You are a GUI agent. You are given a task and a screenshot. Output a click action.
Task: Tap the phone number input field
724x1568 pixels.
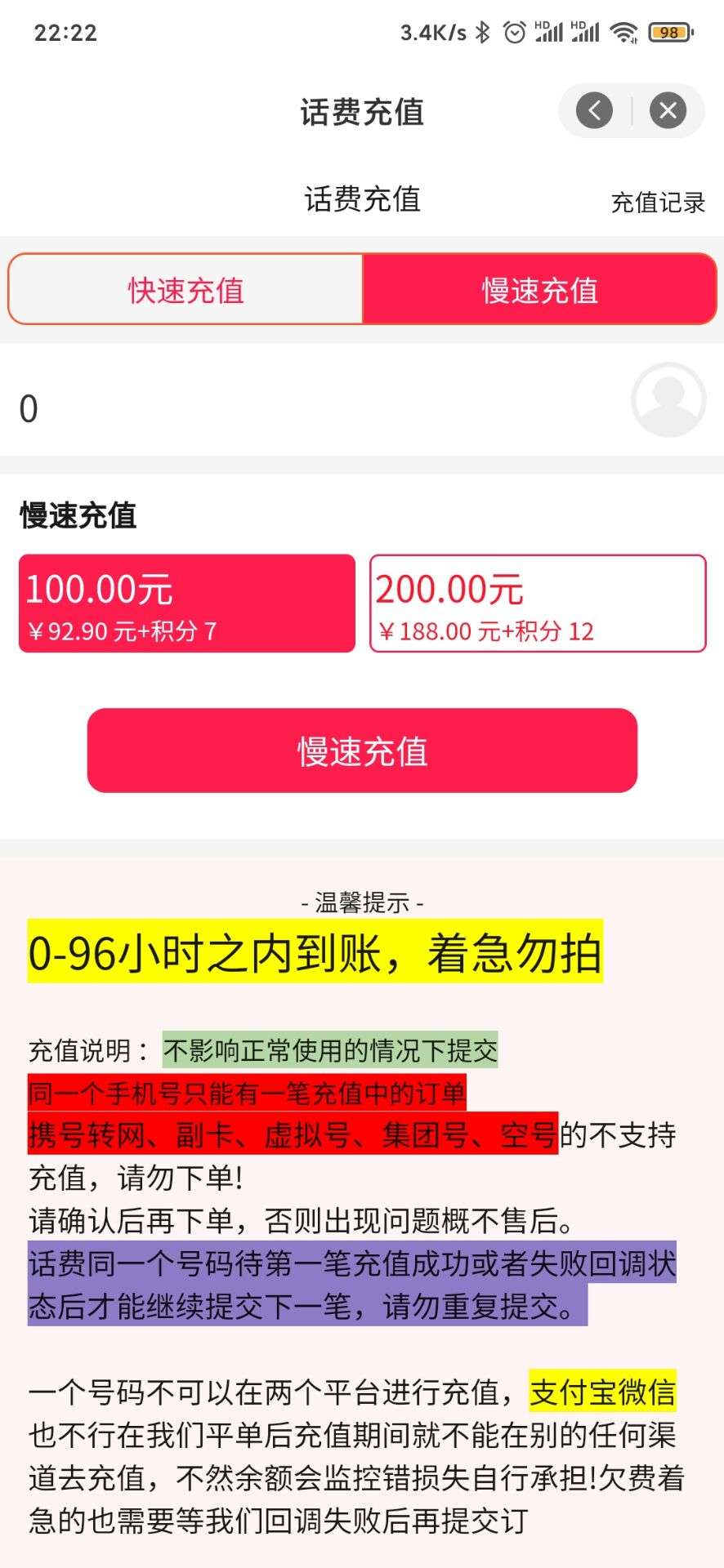[311, 408]
